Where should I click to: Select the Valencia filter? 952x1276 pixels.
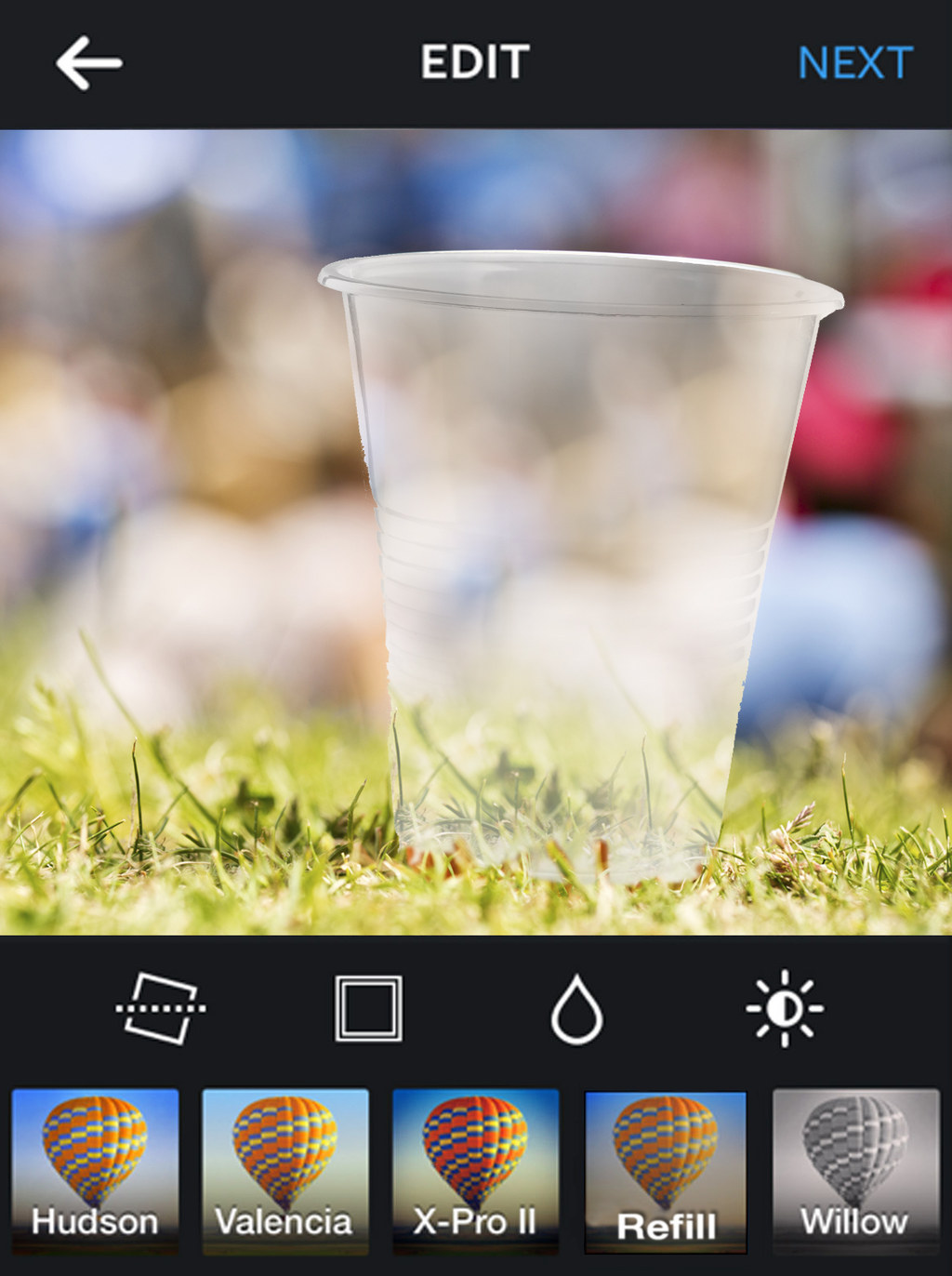pyautogui.click(x=285, y=1170)
